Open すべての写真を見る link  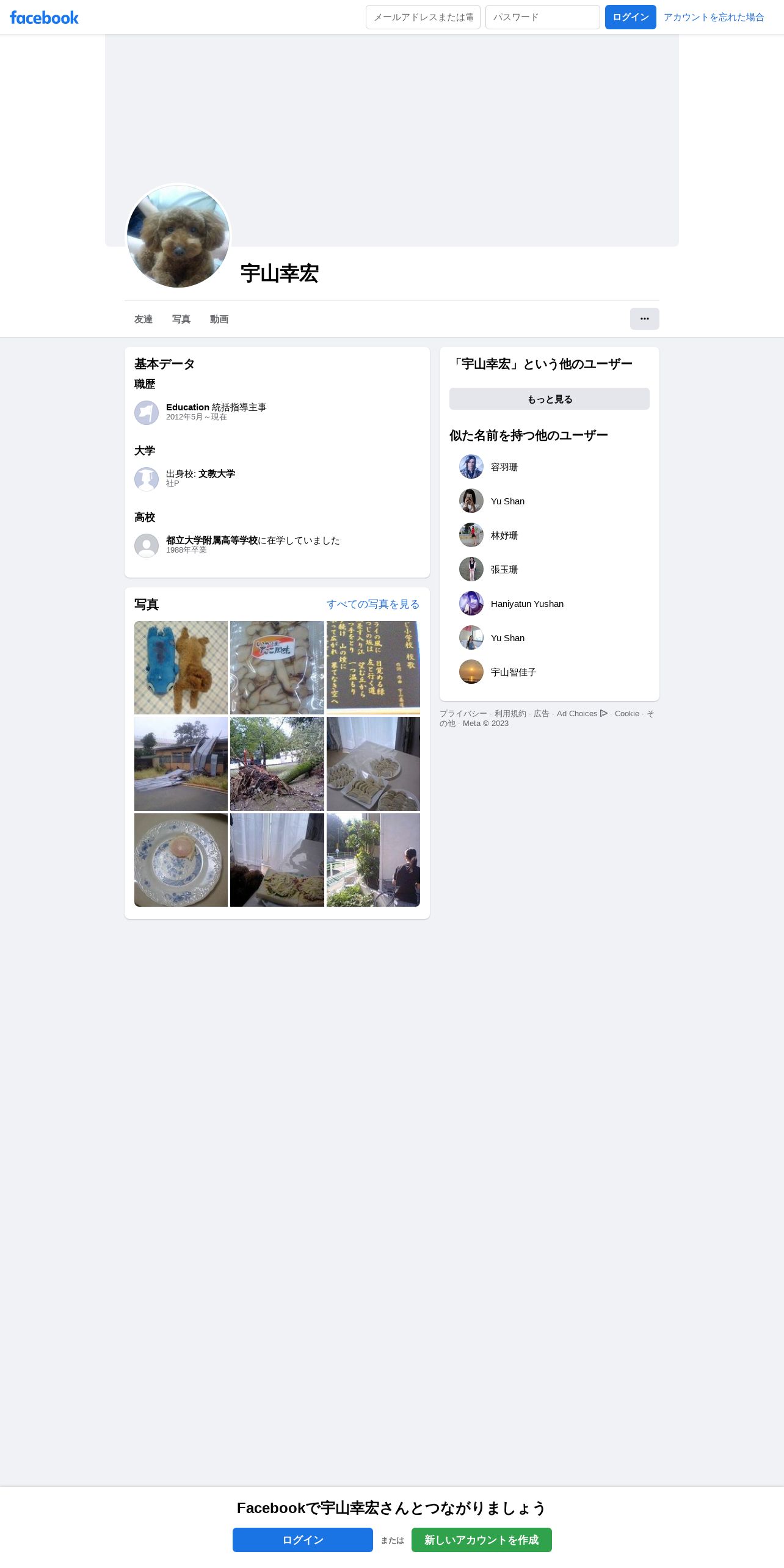pyautogui.click(x=372, y=604)
